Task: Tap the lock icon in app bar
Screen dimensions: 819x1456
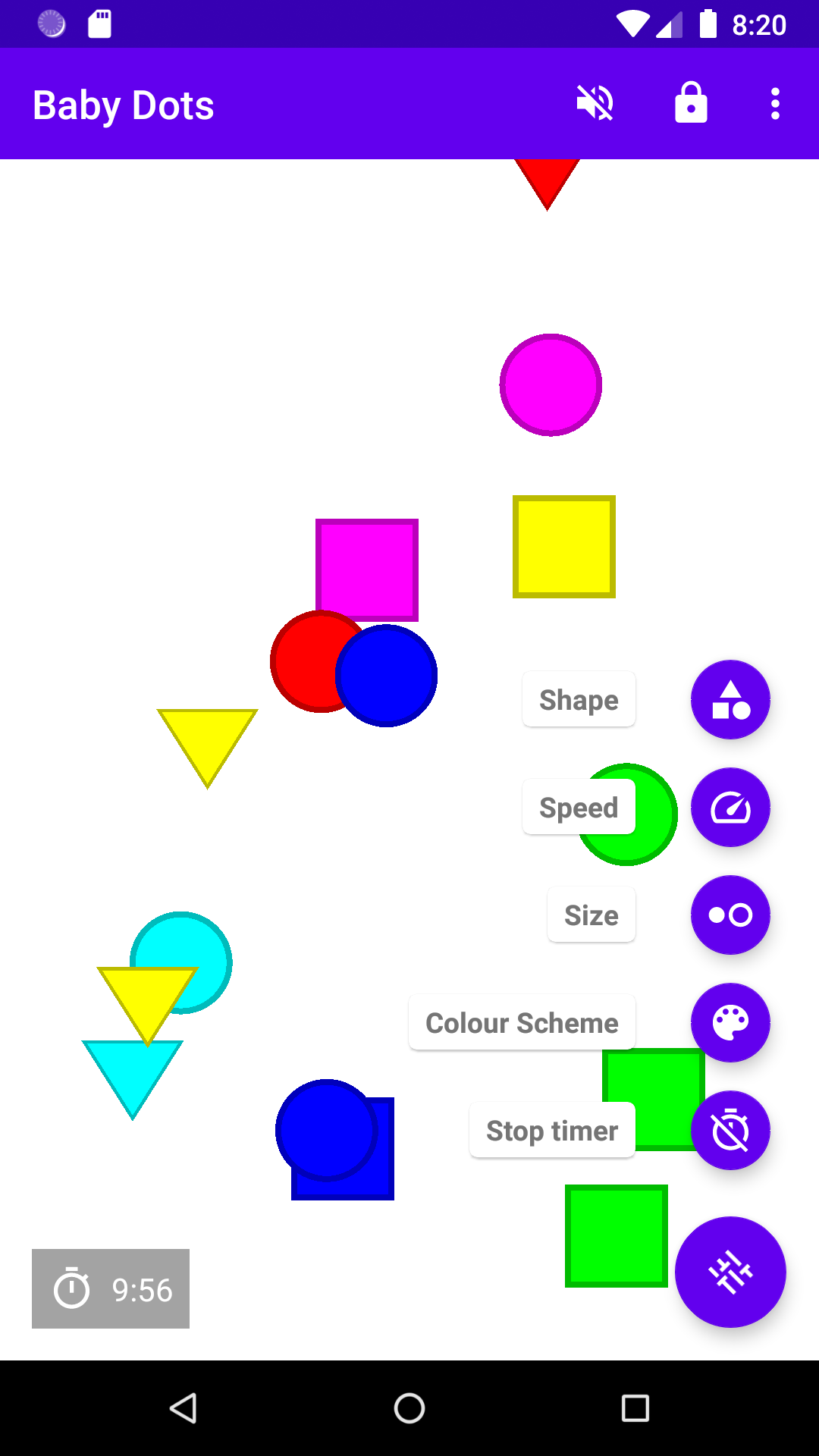Action: click(691, 103)
